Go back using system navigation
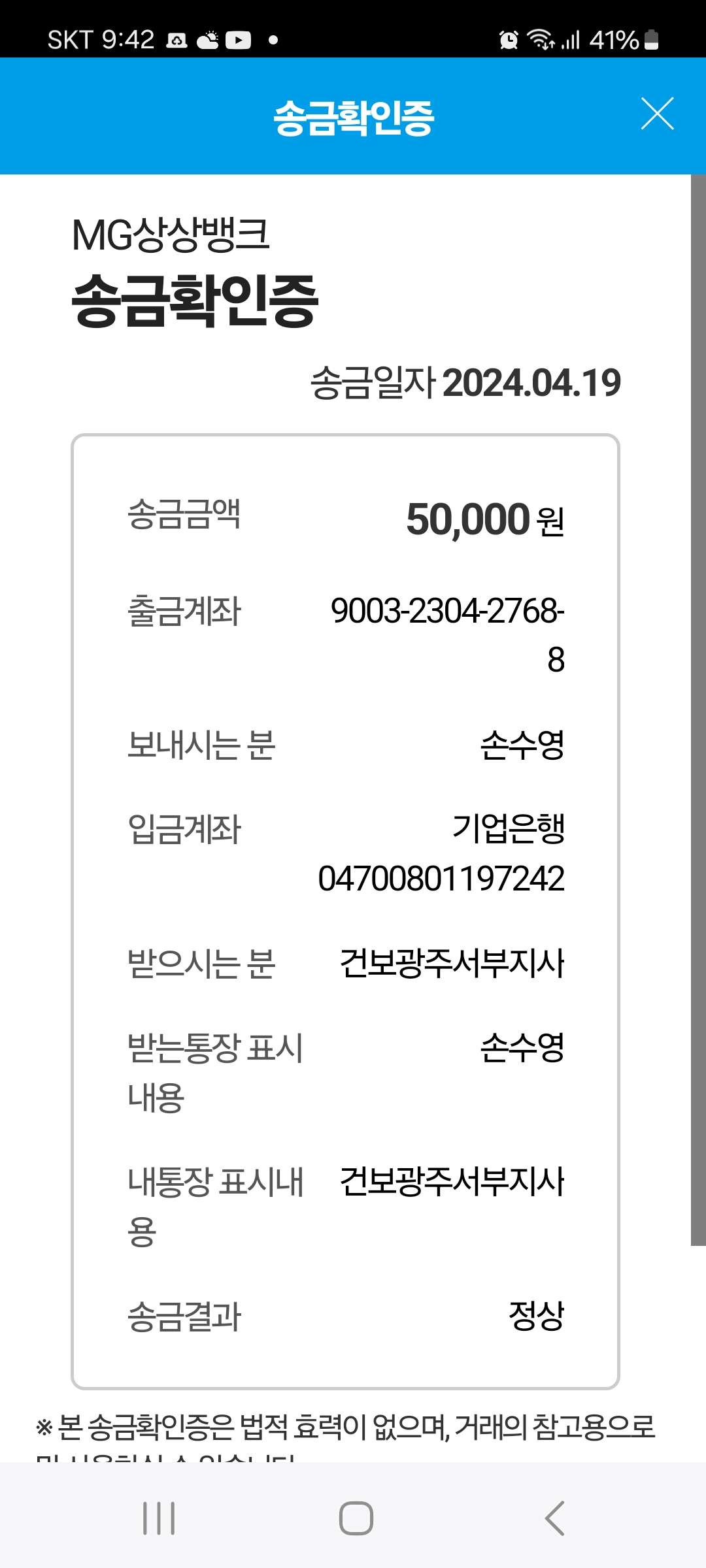706x1568 pixels. click(x=554, y=1518)
